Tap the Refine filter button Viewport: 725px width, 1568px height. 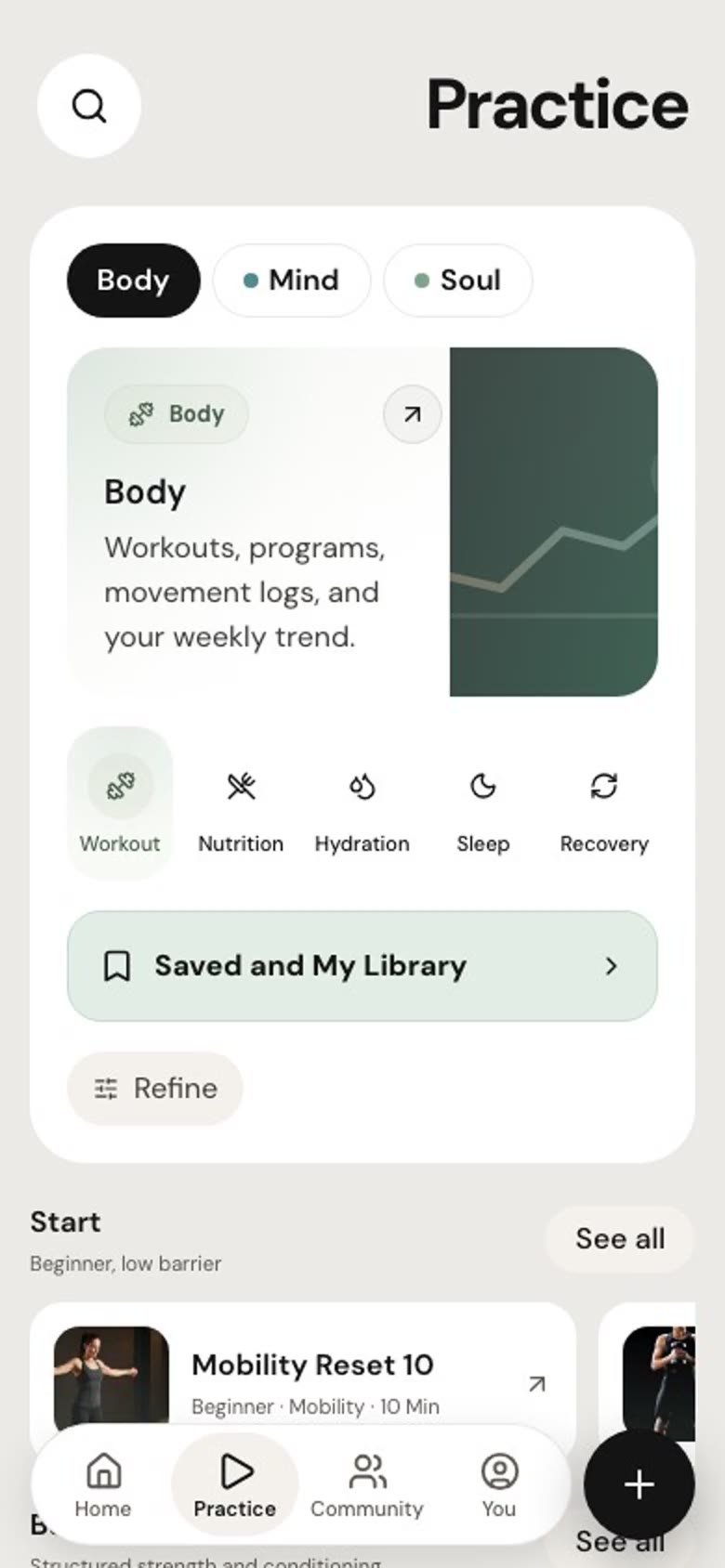coord(155,1089)
